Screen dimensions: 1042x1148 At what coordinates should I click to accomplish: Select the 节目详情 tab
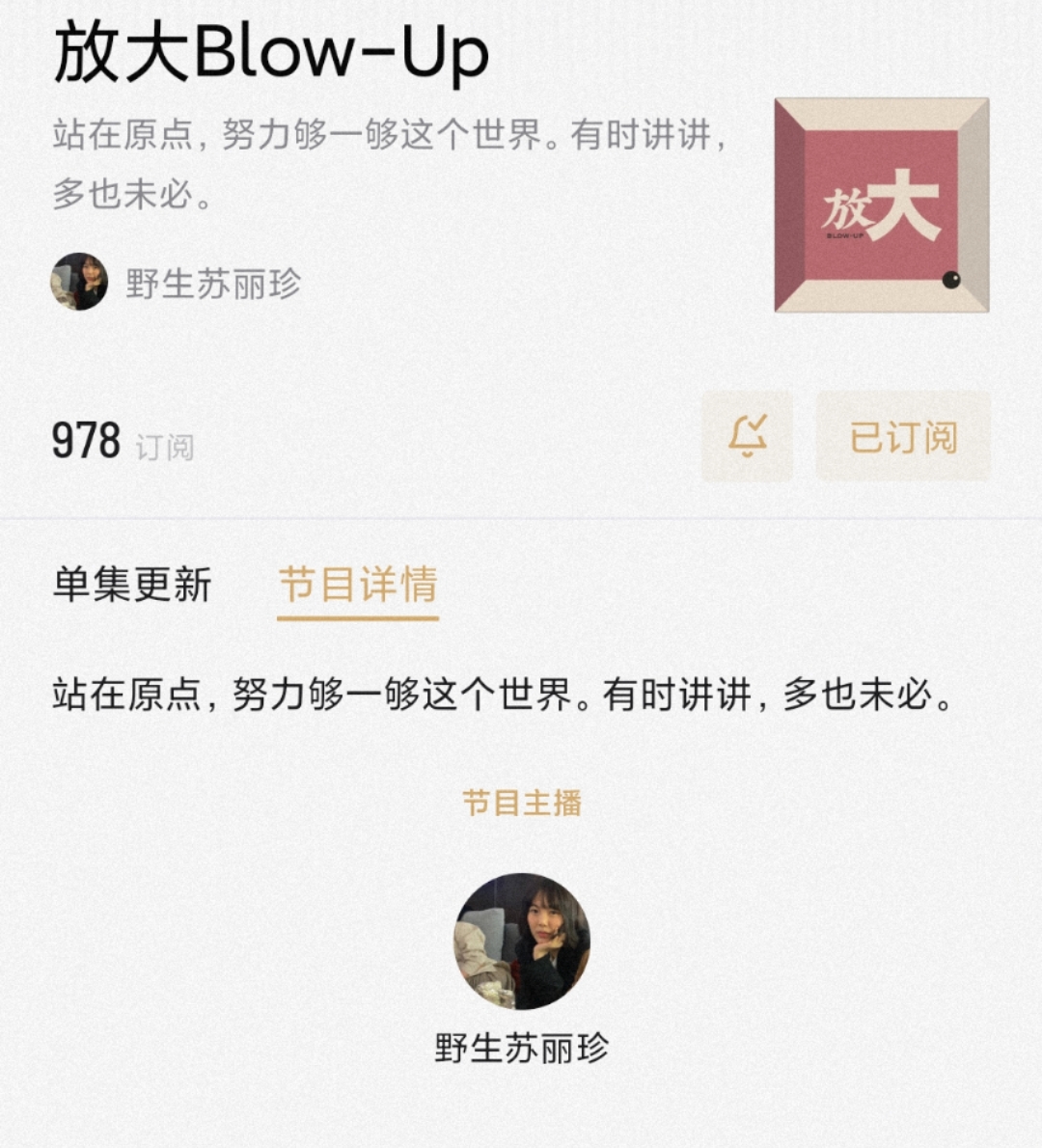(x=358, y=585)
